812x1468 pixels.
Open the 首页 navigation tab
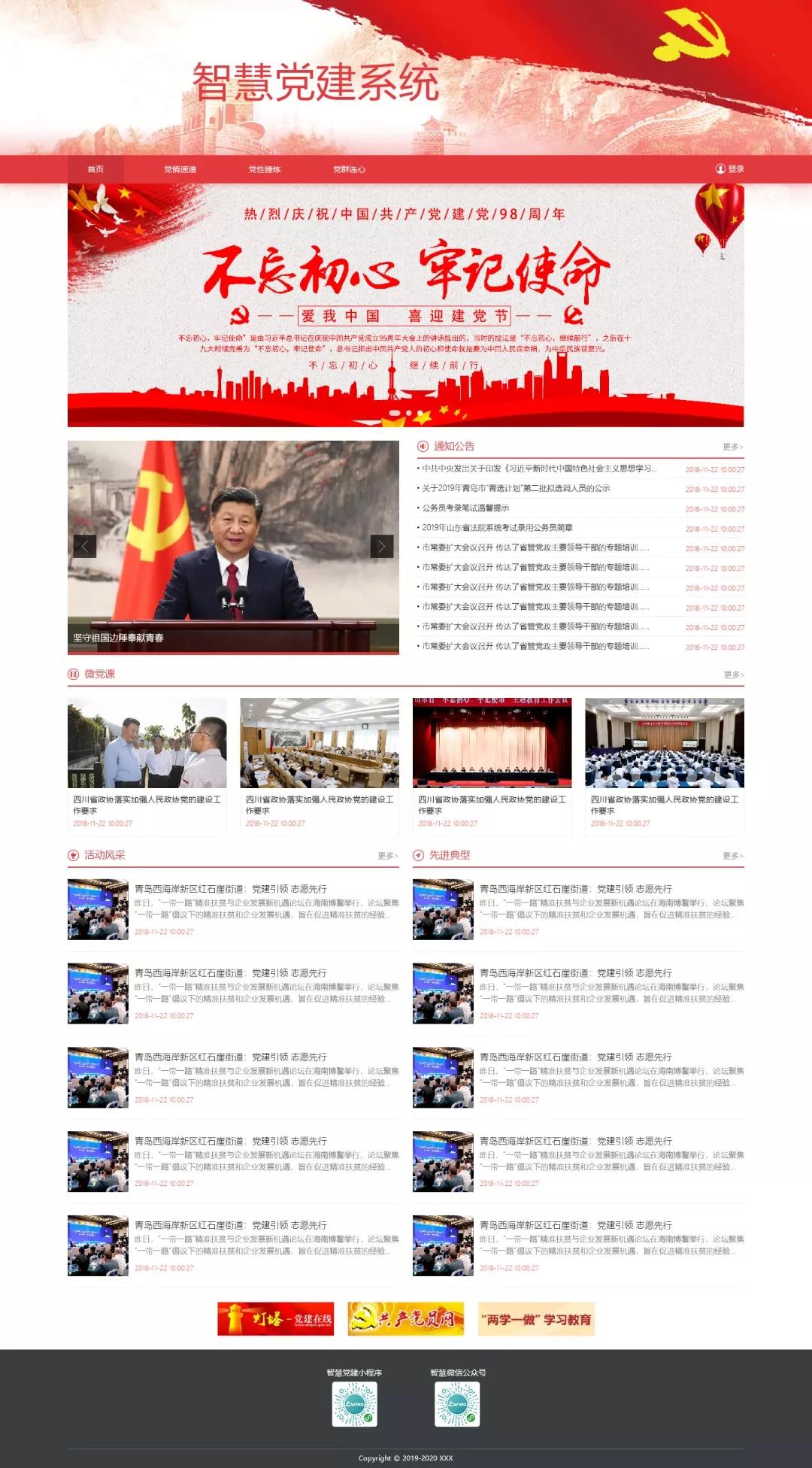click(x=95, y=169)
